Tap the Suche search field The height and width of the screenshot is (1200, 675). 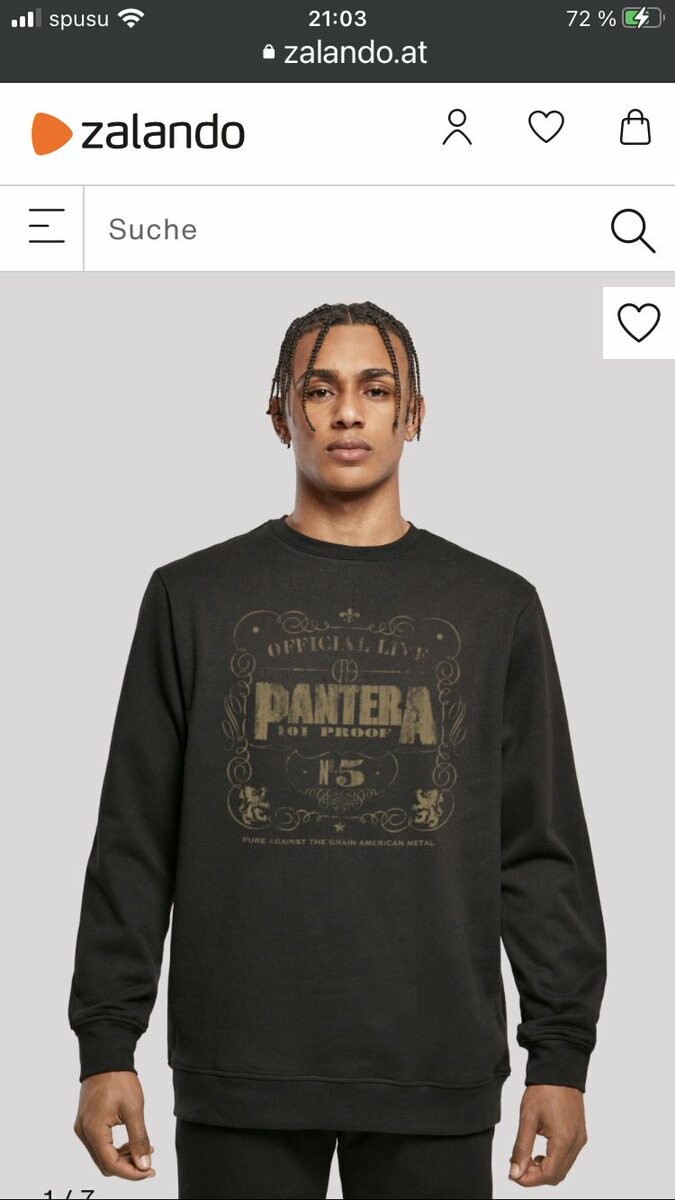340,229
